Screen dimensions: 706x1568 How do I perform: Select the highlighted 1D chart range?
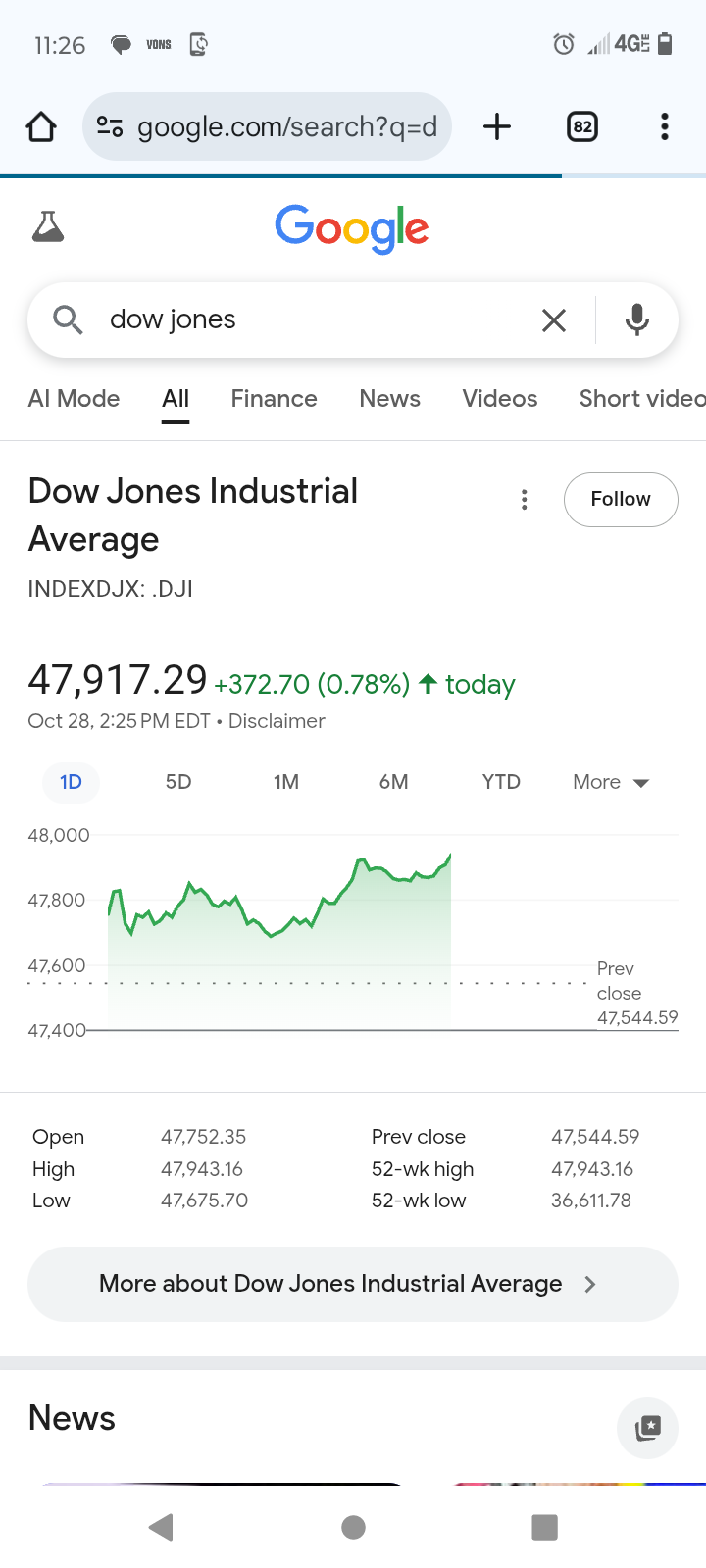pos(71,781)
